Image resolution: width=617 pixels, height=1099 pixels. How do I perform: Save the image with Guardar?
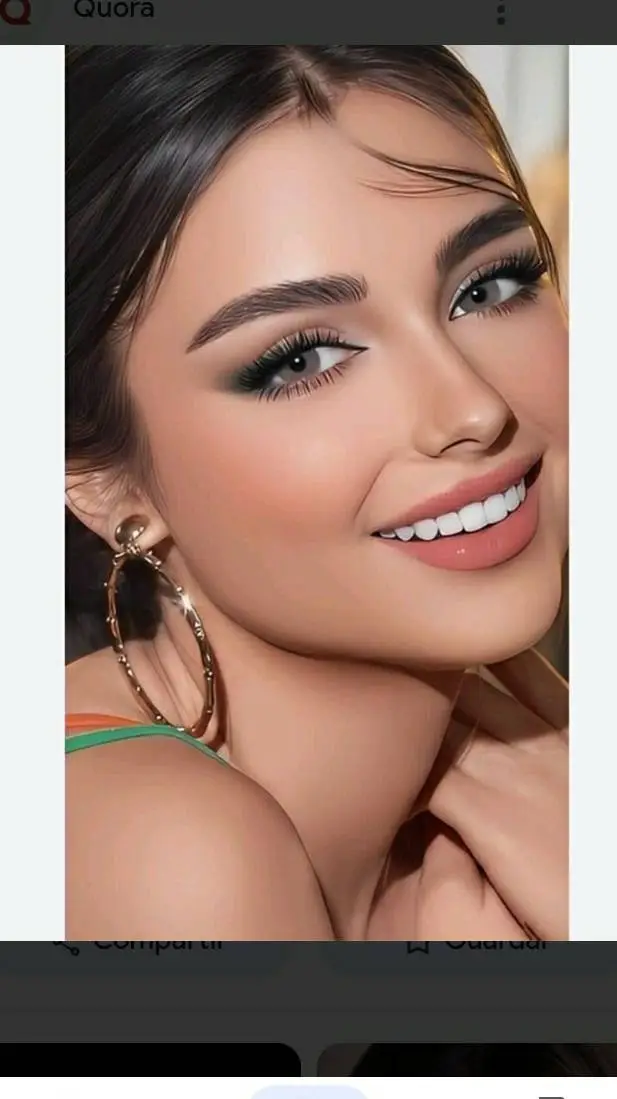pyautogui.click(x=480, y=943)
